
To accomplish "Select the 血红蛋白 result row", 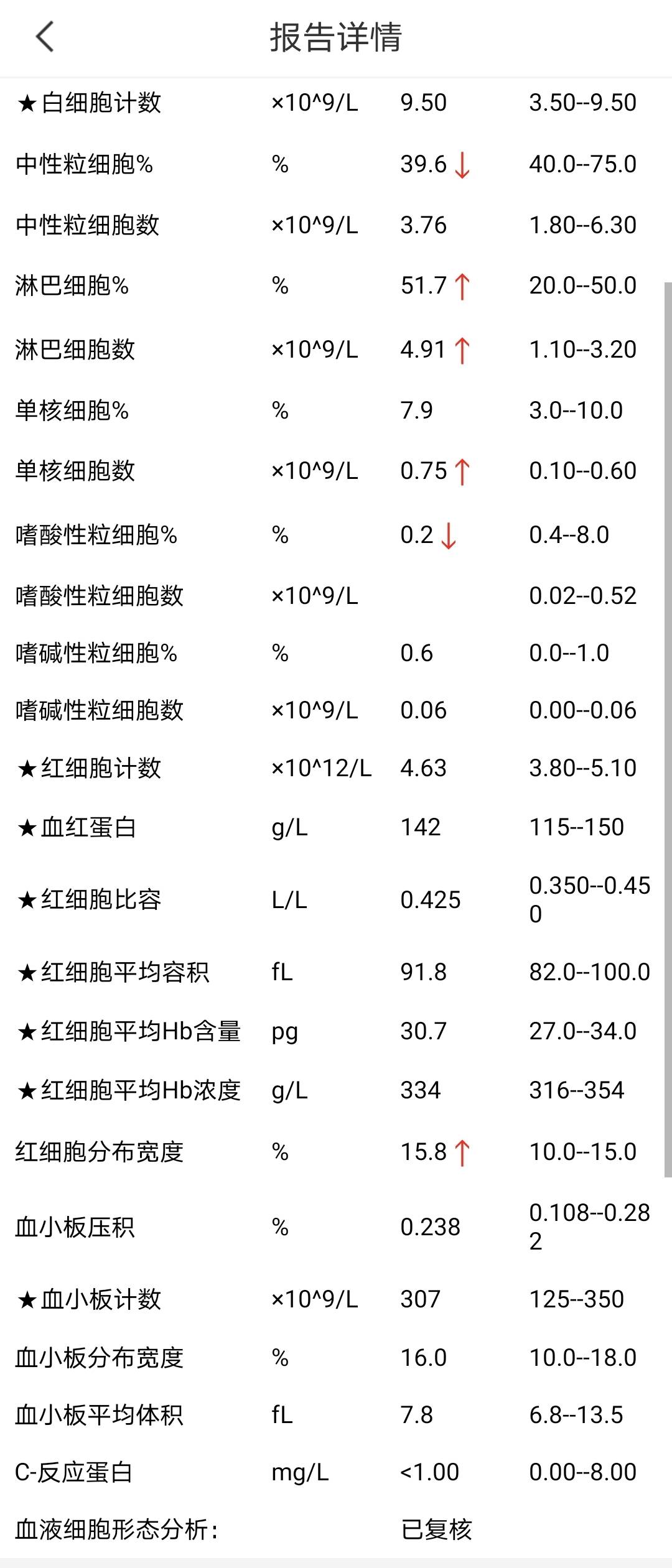I will (x=336, y=827).
